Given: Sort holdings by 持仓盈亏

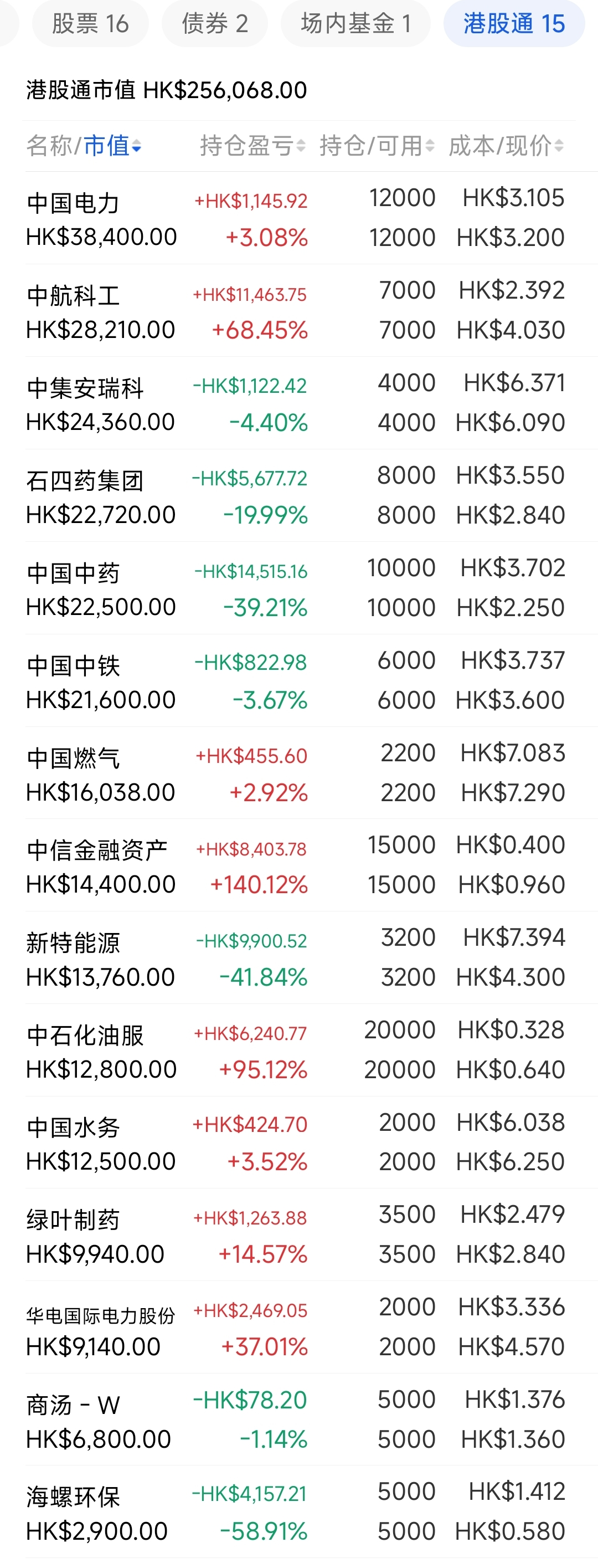Looking at the screenshot, I should 252,146.
